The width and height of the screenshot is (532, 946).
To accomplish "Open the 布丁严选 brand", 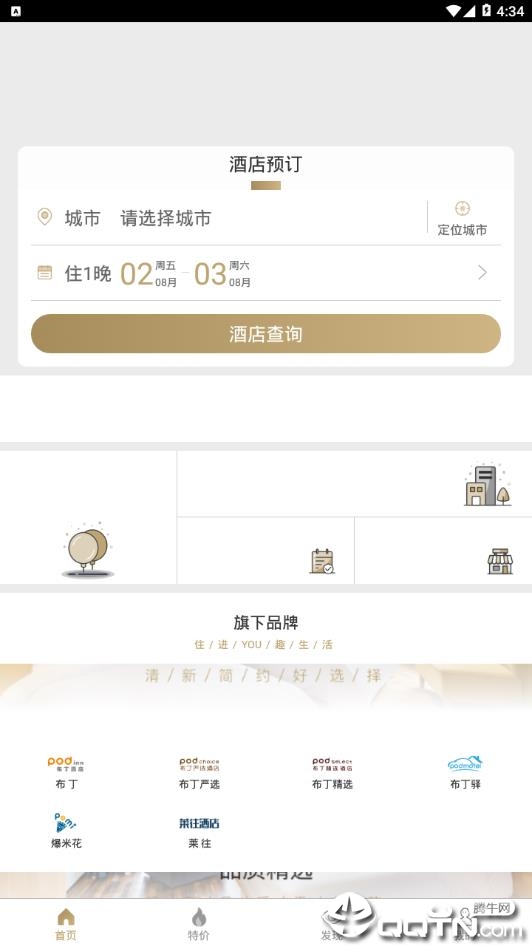I will click(199, 773).
